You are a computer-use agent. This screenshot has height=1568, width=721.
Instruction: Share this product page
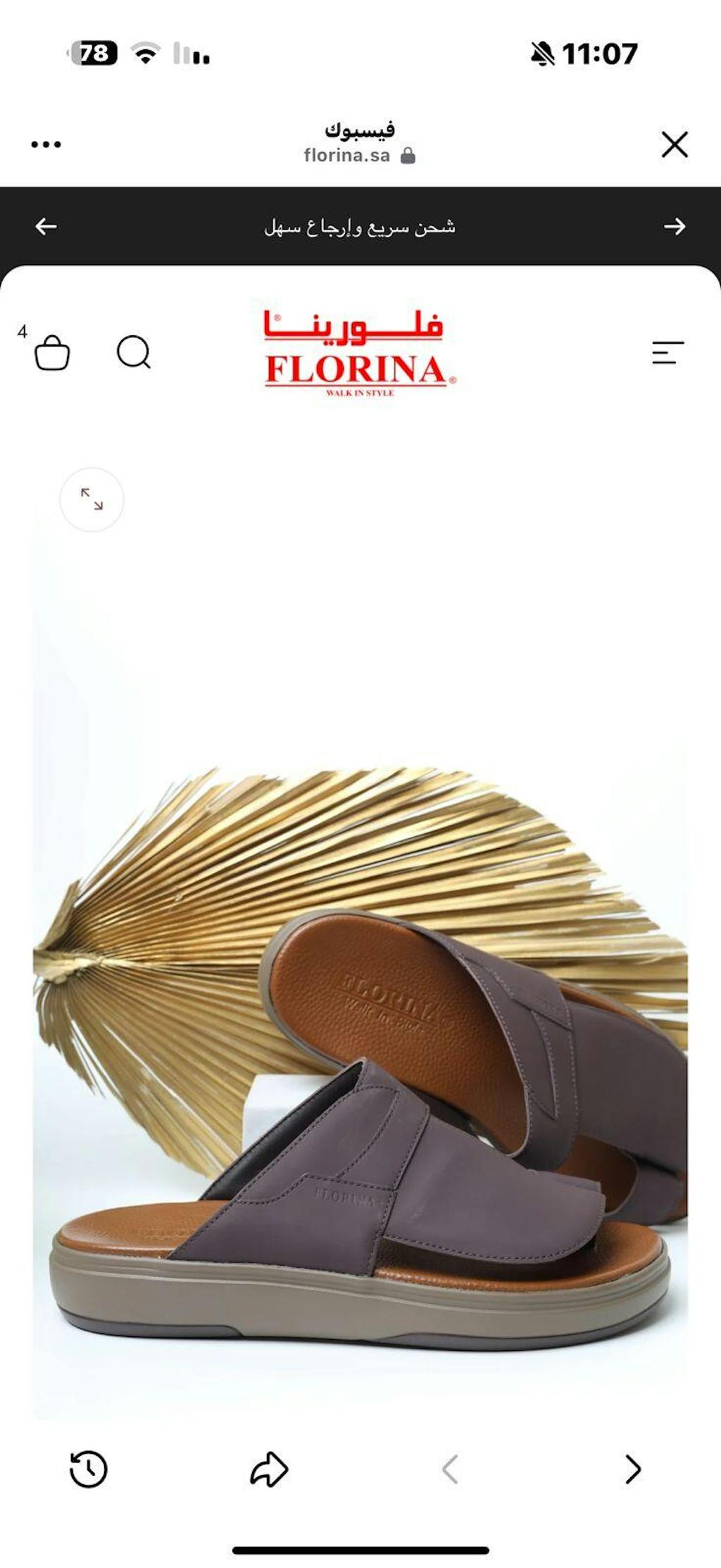click(269, 1469)
